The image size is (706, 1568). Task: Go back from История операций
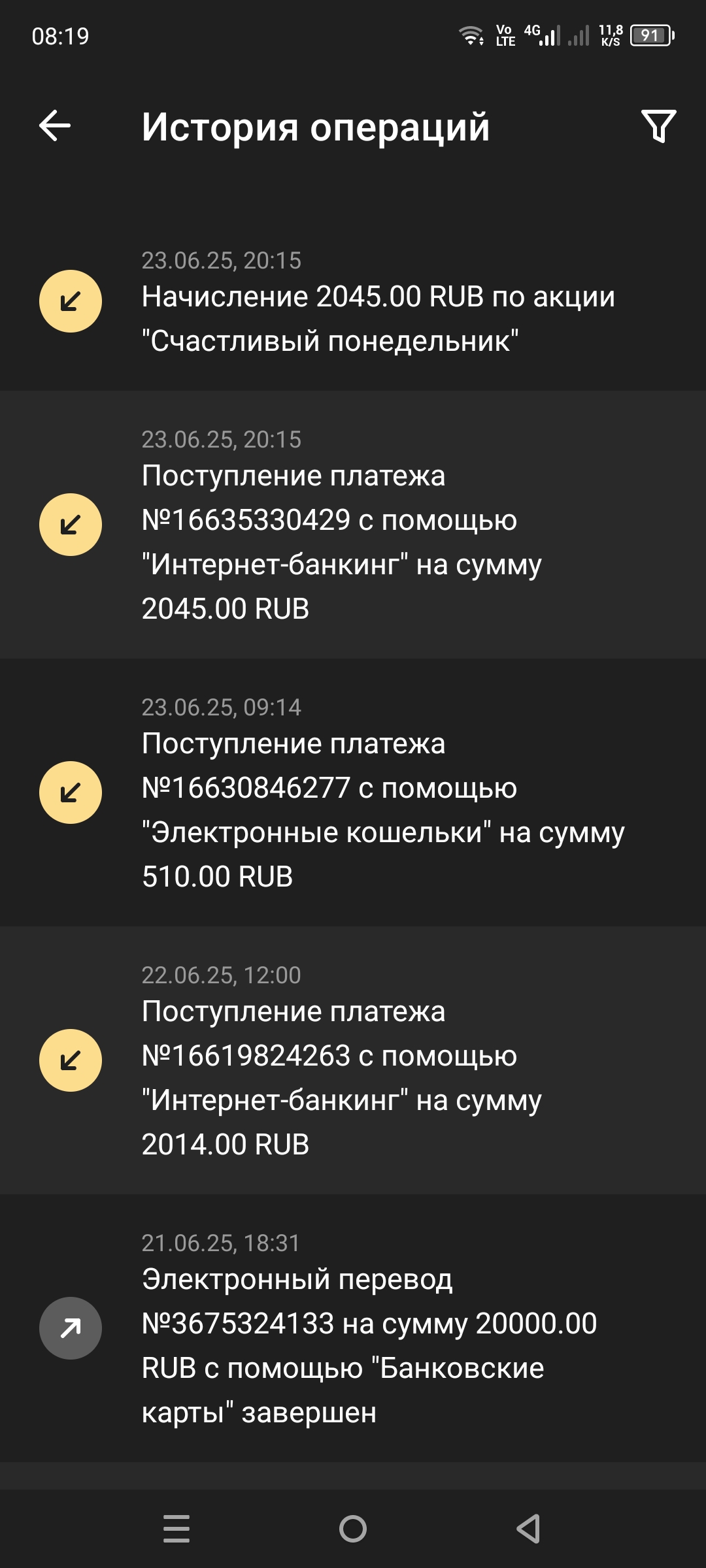pos(55,125)
